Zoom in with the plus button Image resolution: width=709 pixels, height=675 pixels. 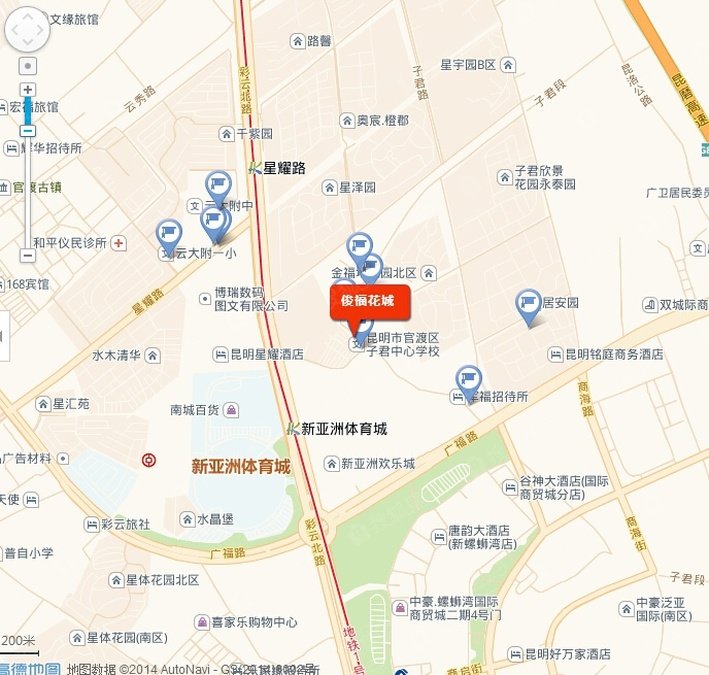coord(28,90)
